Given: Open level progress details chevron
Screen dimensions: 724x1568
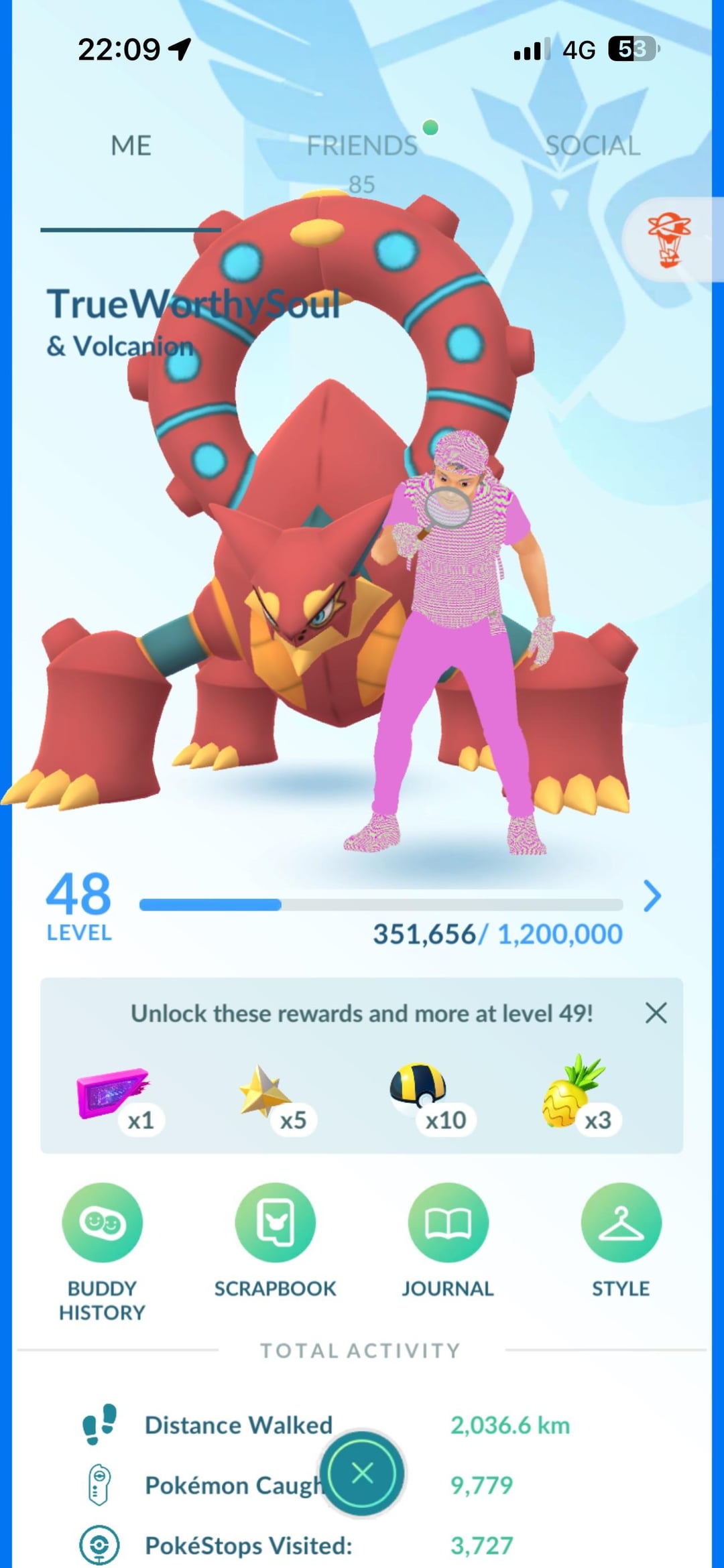Looking at the screenshot, I should pyautogui.click(x=652, y=896).
